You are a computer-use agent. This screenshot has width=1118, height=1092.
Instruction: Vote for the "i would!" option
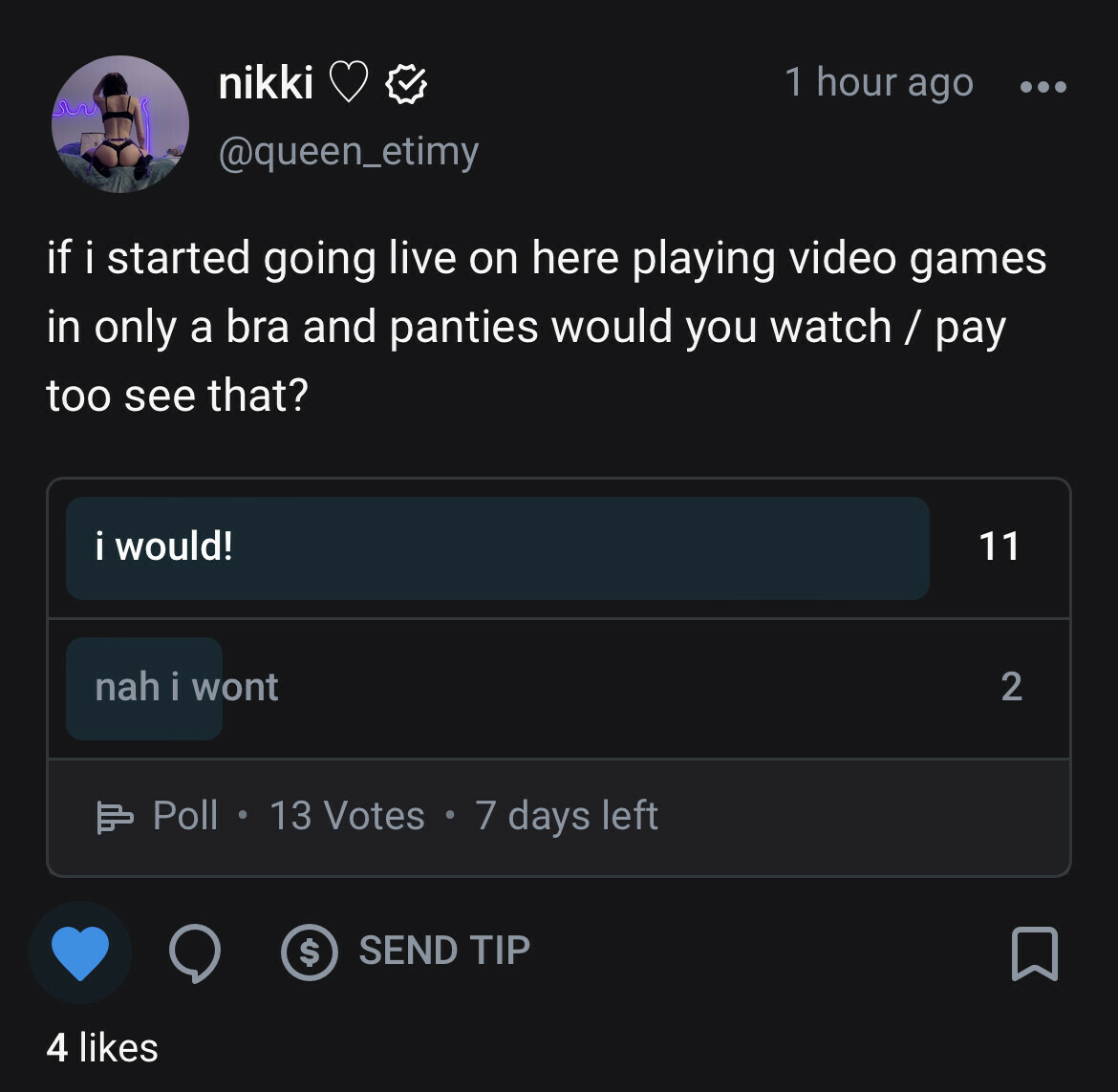(497, 547)
